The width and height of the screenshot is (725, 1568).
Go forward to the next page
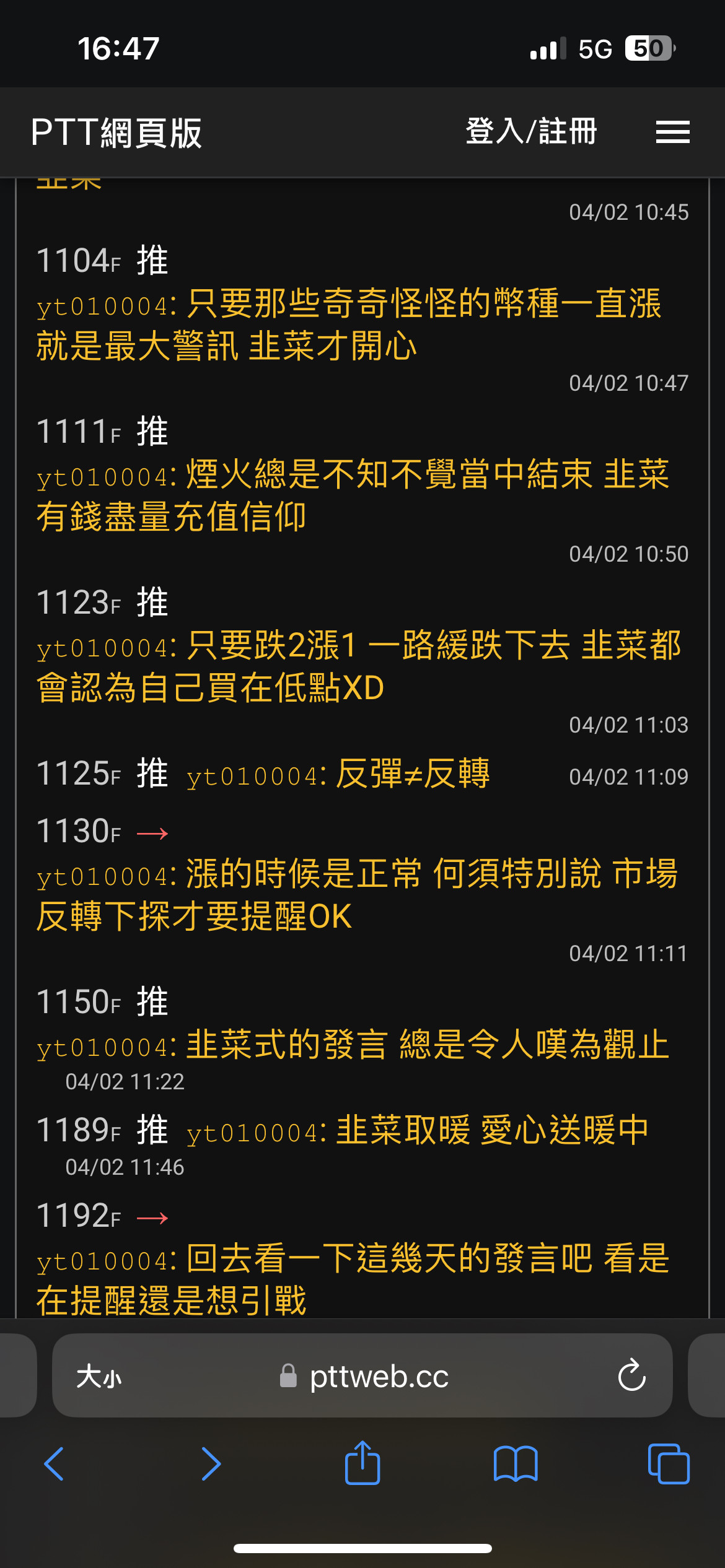[x=211, y=1464]
